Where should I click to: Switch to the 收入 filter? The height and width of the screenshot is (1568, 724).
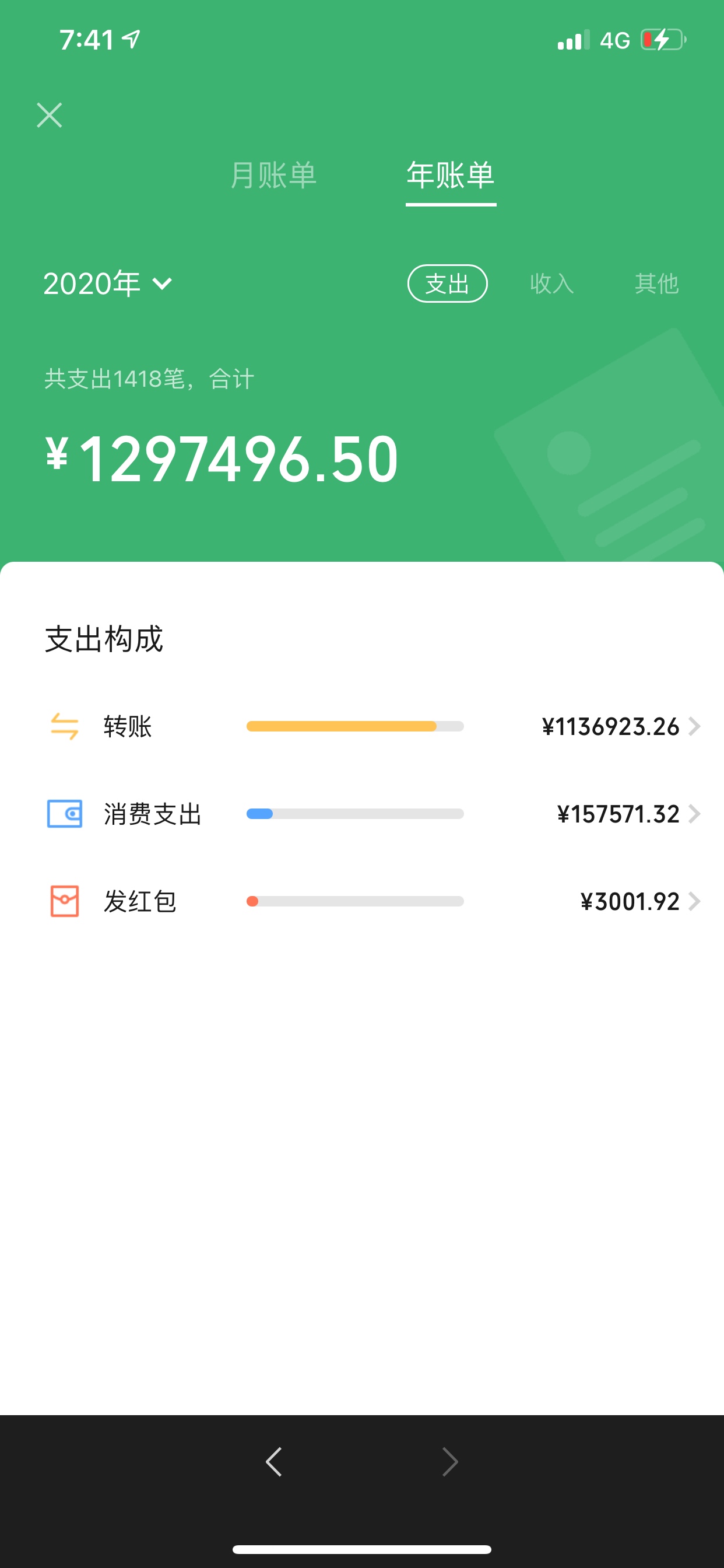coord(552,283)
